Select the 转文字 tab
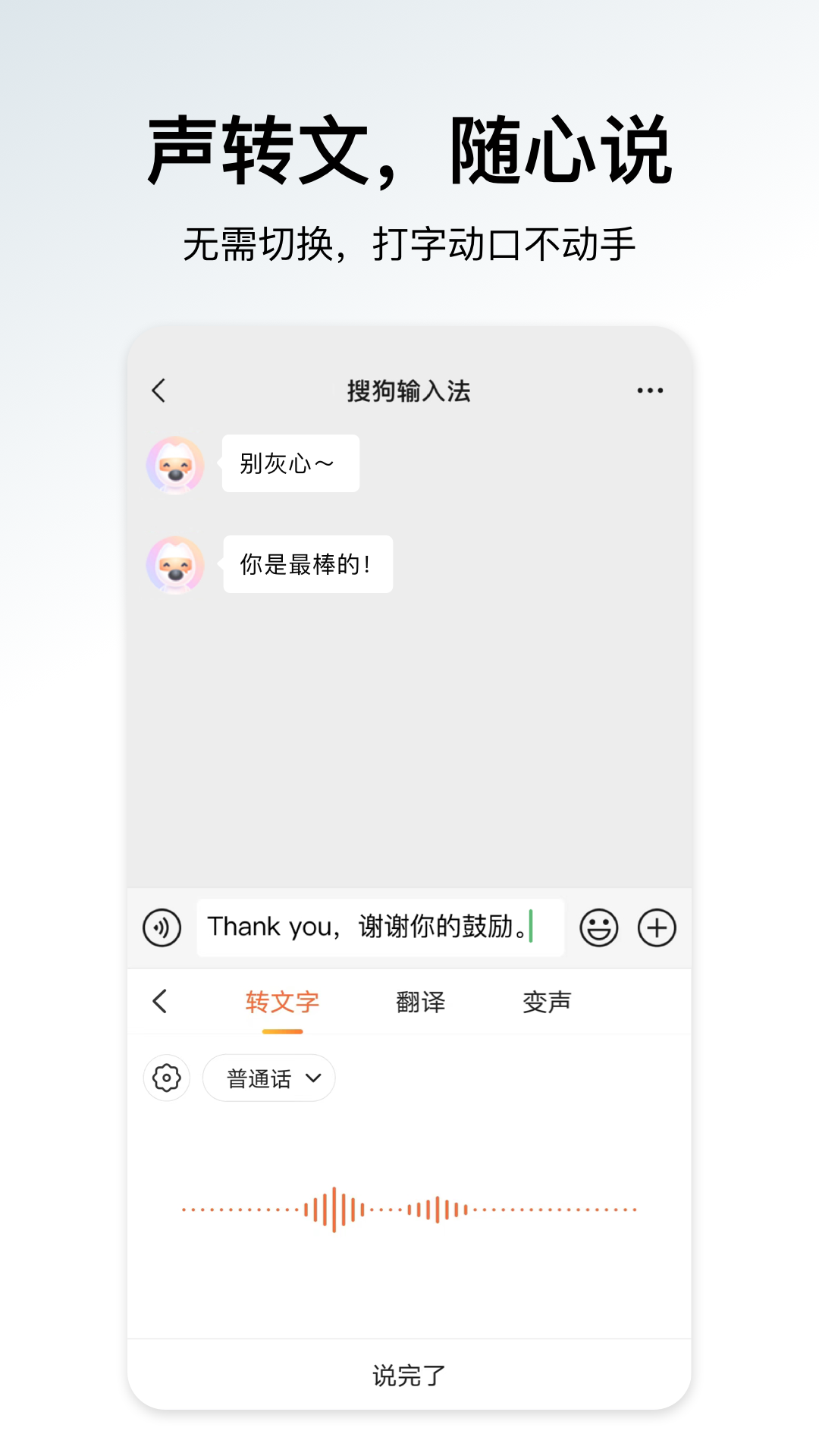The image size is (819, 1456). click(x=281, y=1002)
